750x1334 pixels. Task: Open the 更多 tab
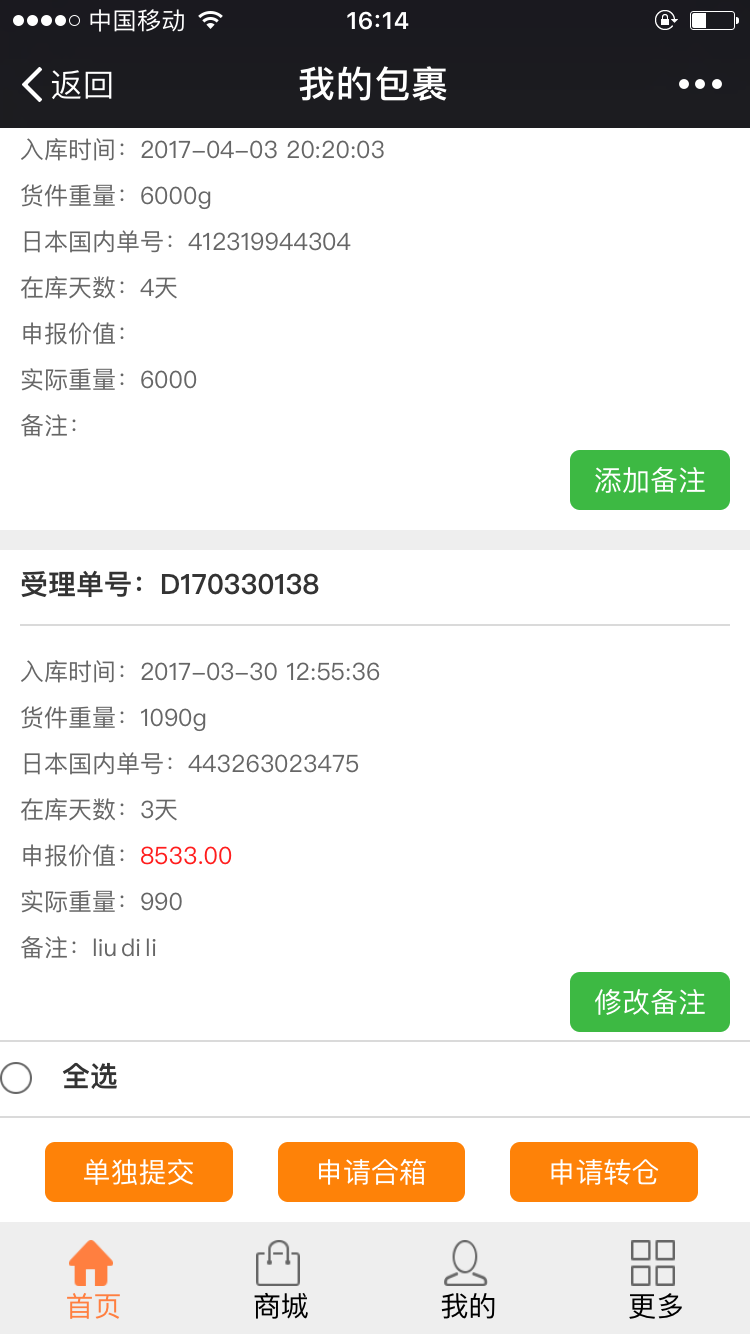(x=655, y=1279)
